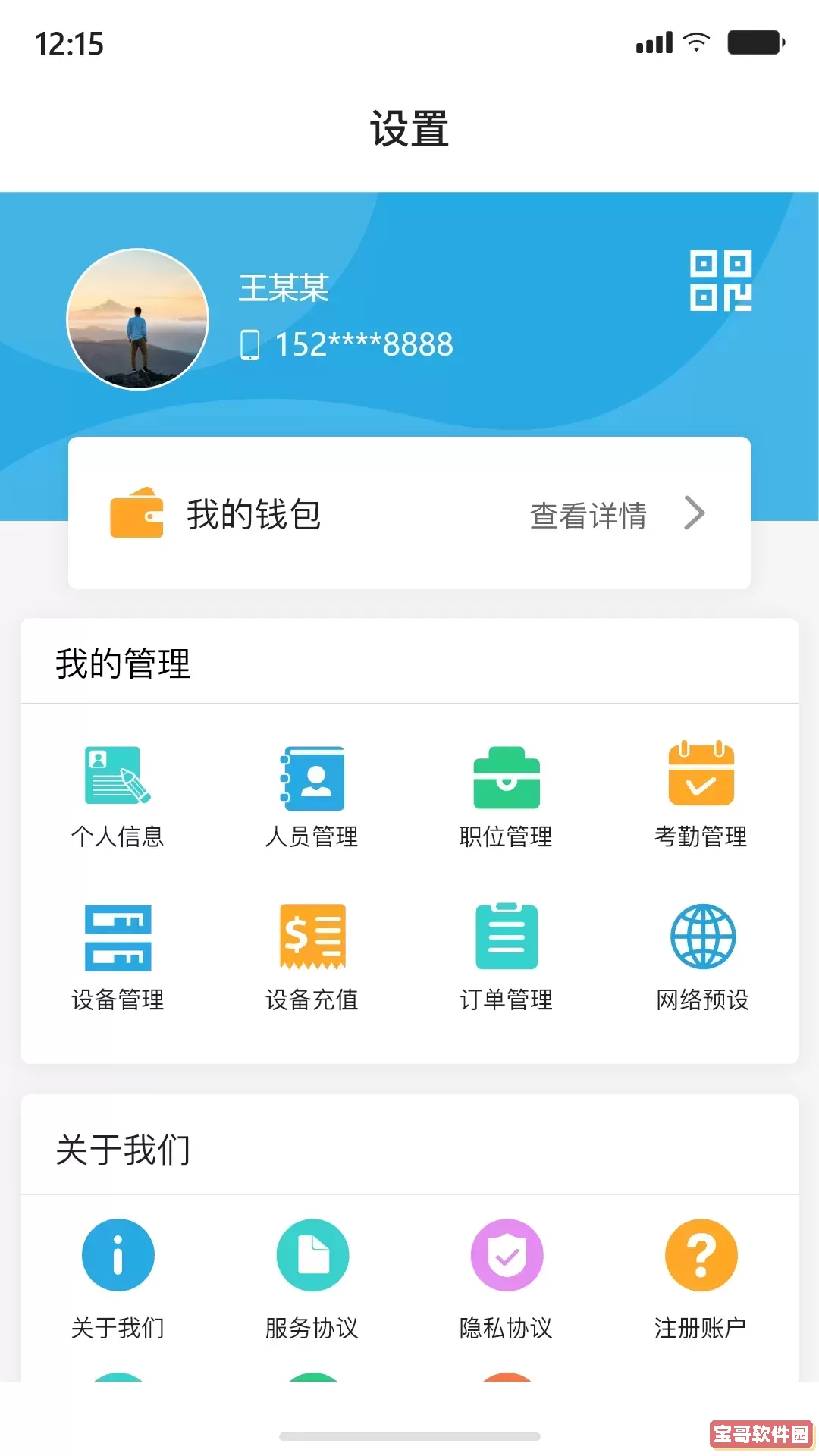This screenshot has width=819, height=1456.
Task: Open the 服务协议 service agreement document icon
Action: tap(312, 1255)
